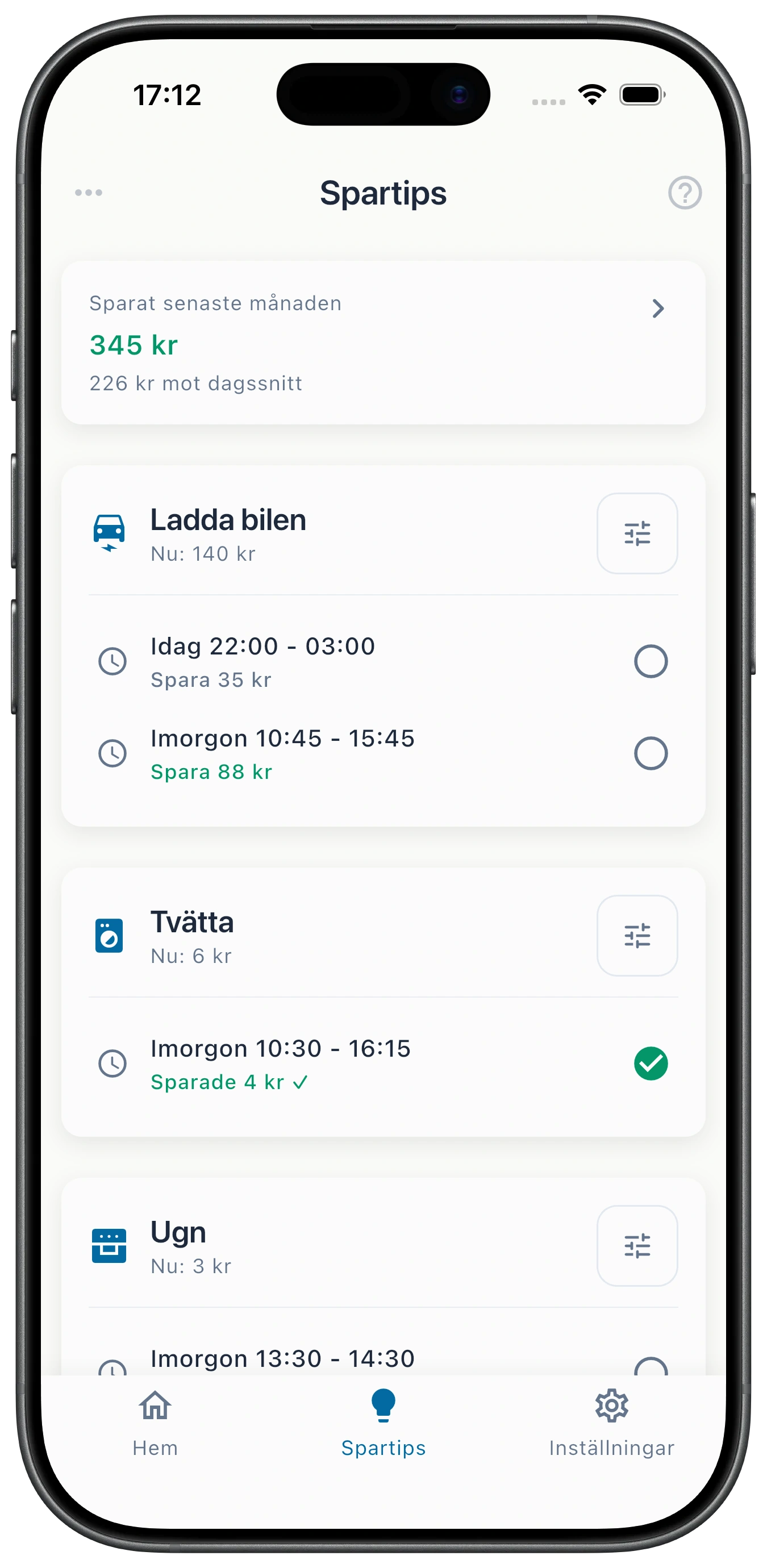Open the three-dot overflow menu
Viewport: 767px width, 1568px height.
89,193
